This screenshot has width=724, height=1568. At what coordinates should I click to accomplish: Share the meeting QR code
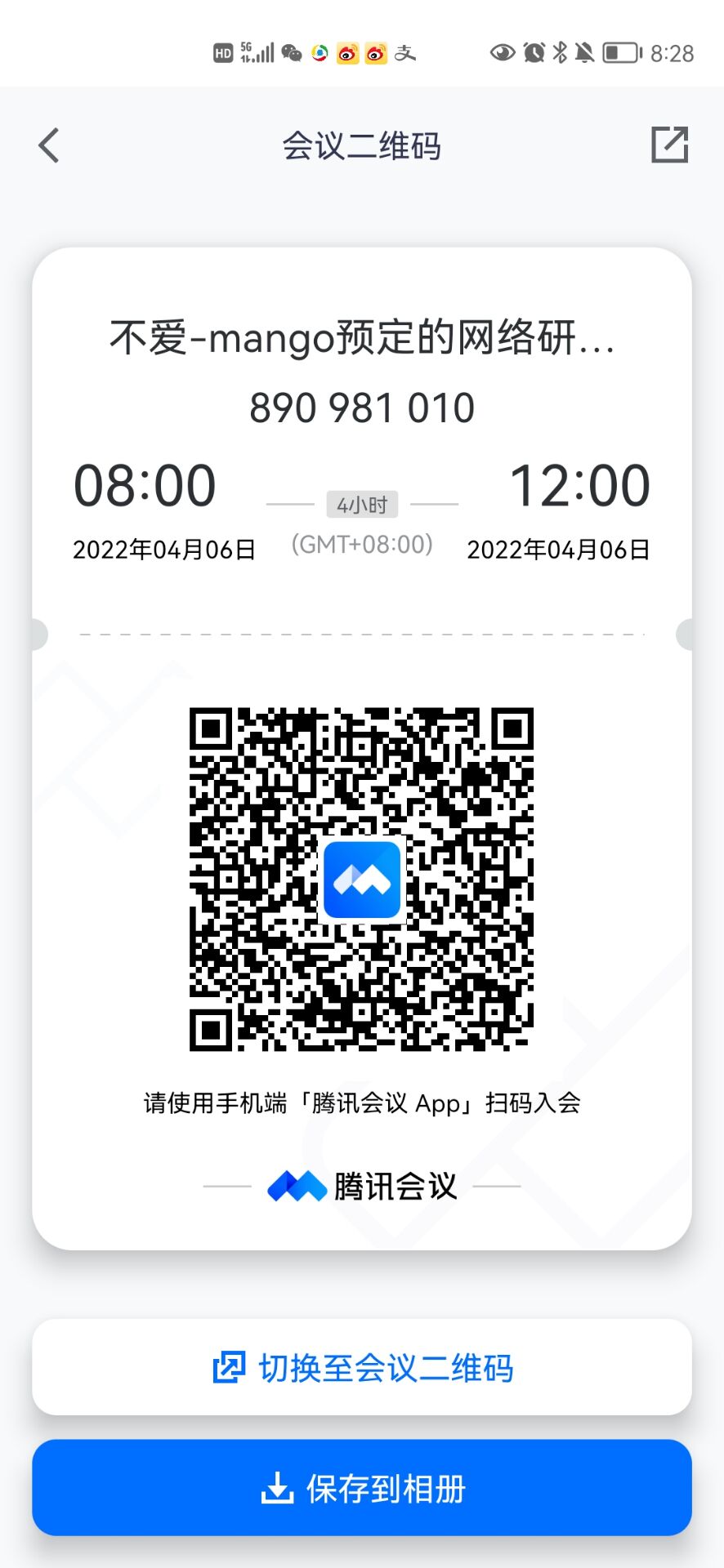669,145
